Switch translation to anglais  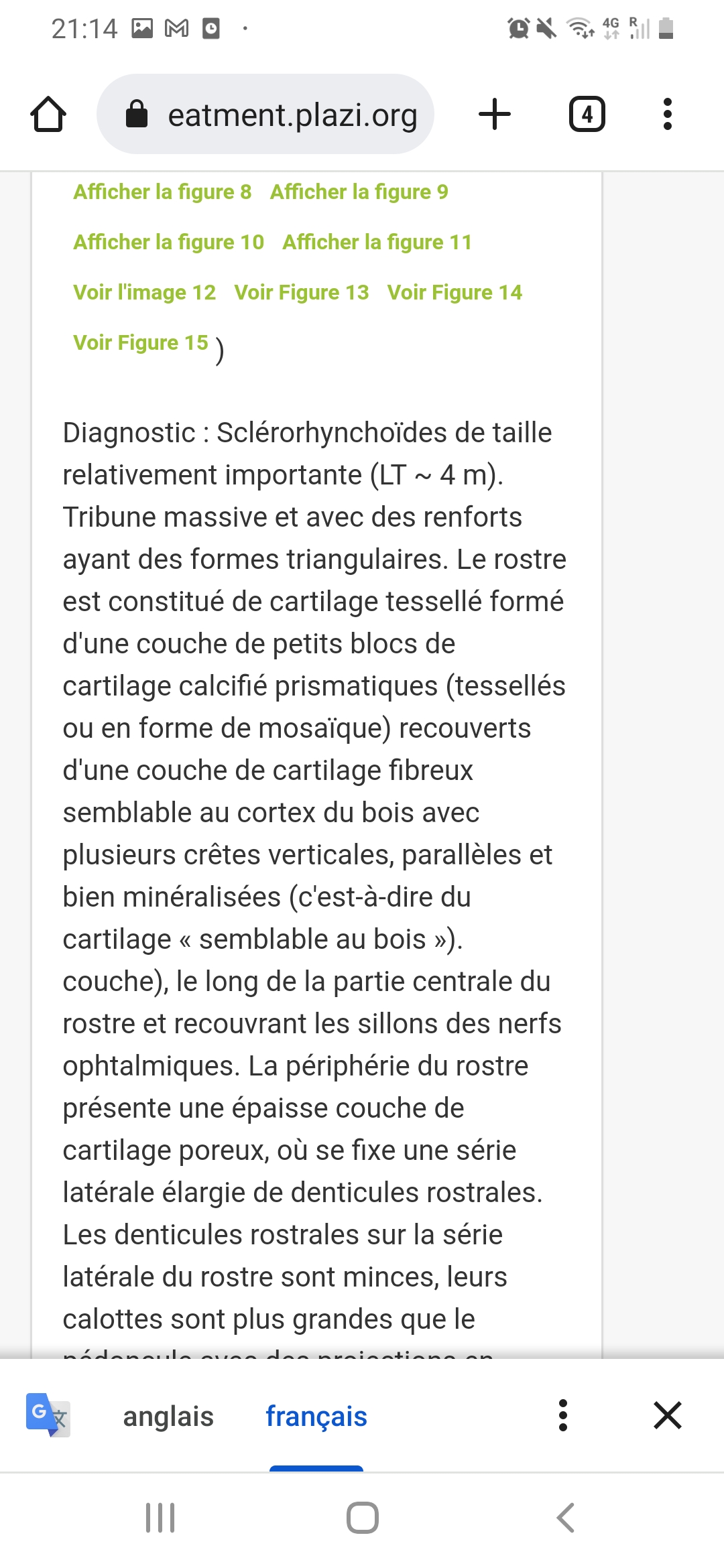tap(168, 1417)
